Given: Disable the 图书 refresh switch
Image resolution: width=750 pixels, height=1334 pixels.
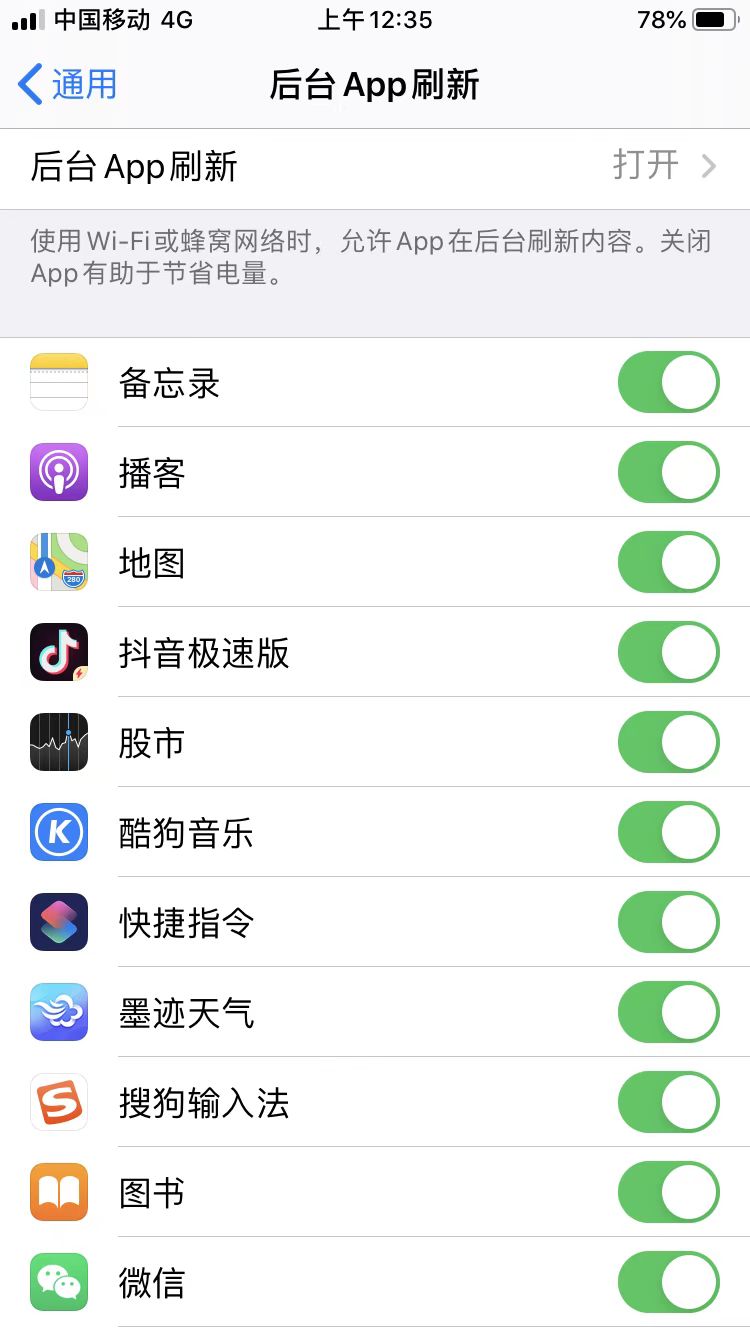Looking at the screenshot, I should [668, 1193].
